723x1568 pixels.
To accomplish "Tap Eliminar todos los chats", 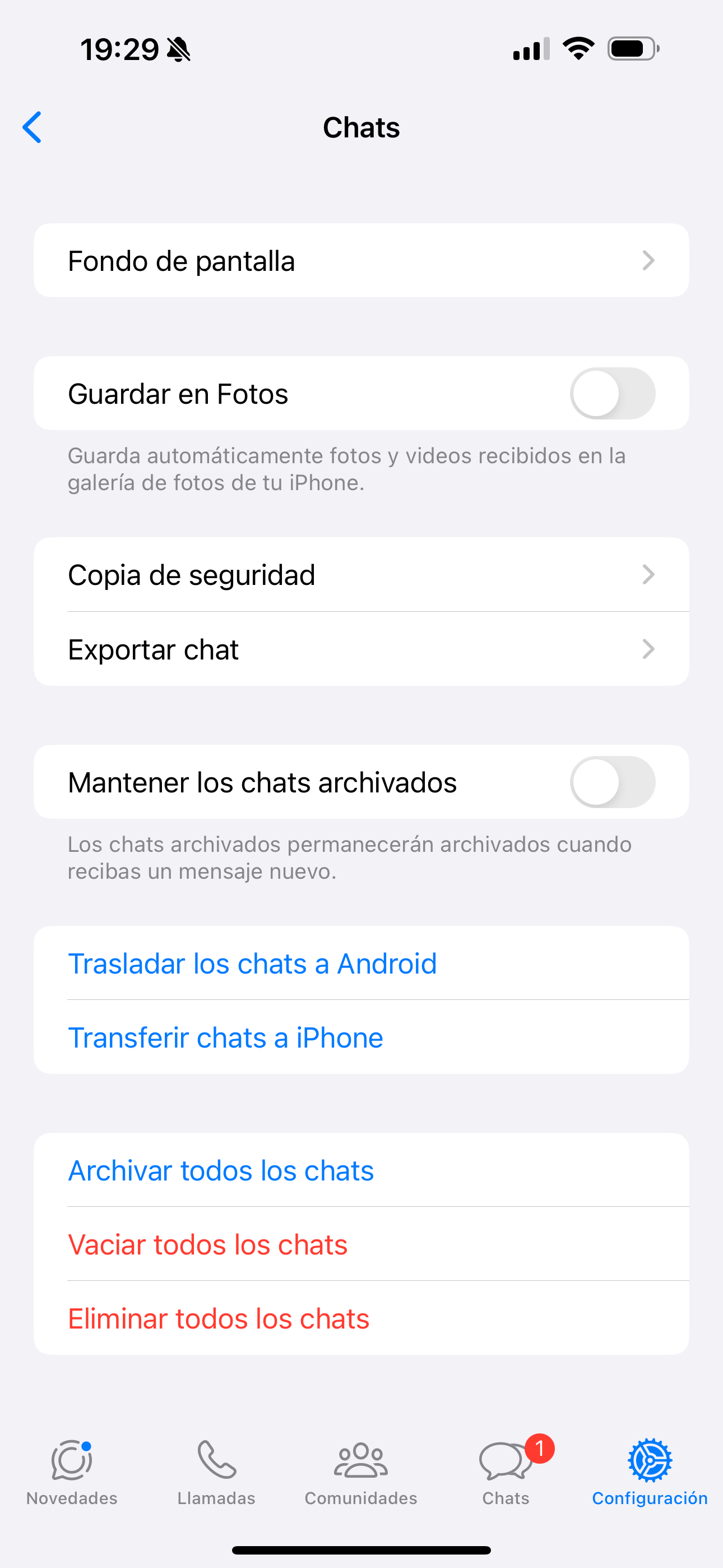I will (219, 1318).
